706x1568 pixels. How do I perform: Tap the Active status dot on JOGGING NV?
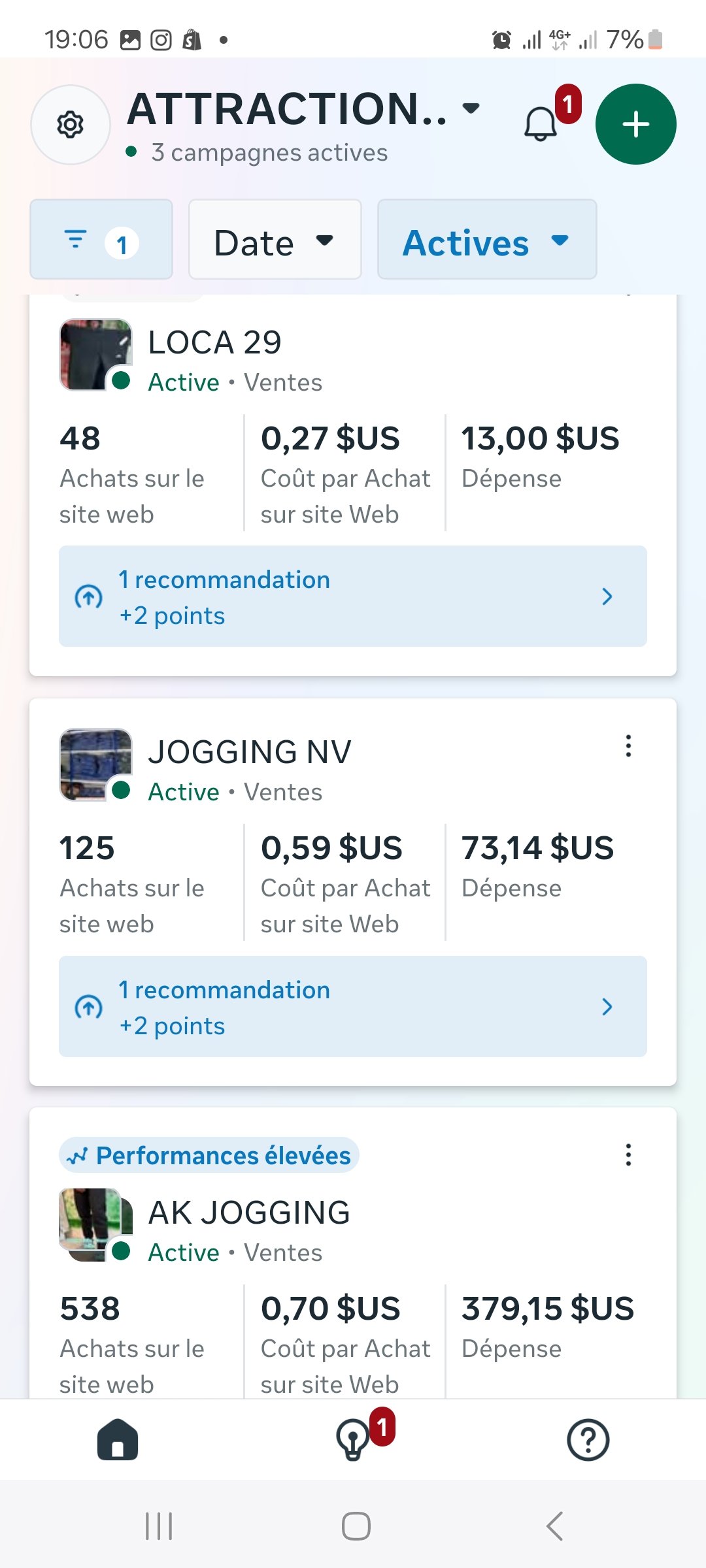[122, 791]
